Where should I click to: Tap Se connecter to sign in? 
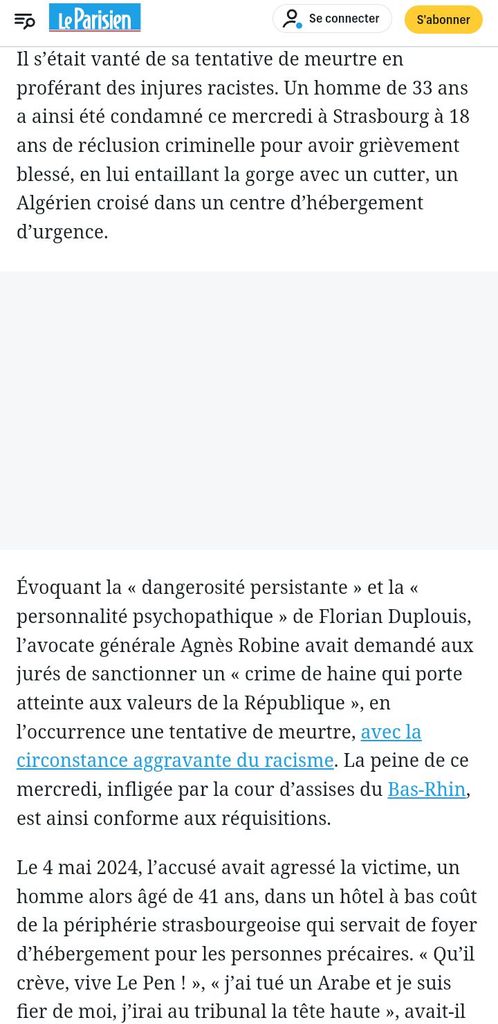click(x=332, y=18)
